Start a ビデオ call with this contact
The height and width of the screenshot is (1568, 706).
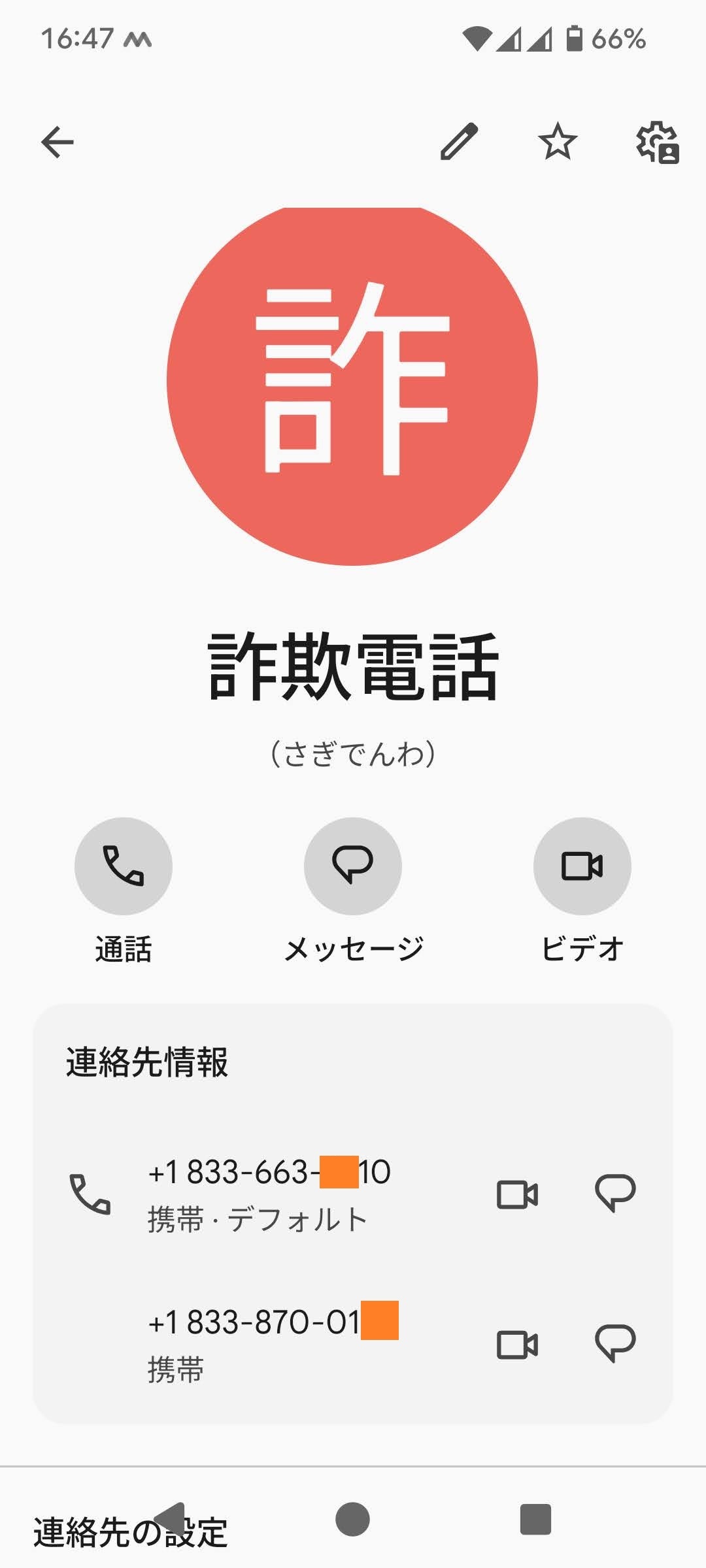coord(582,866)
